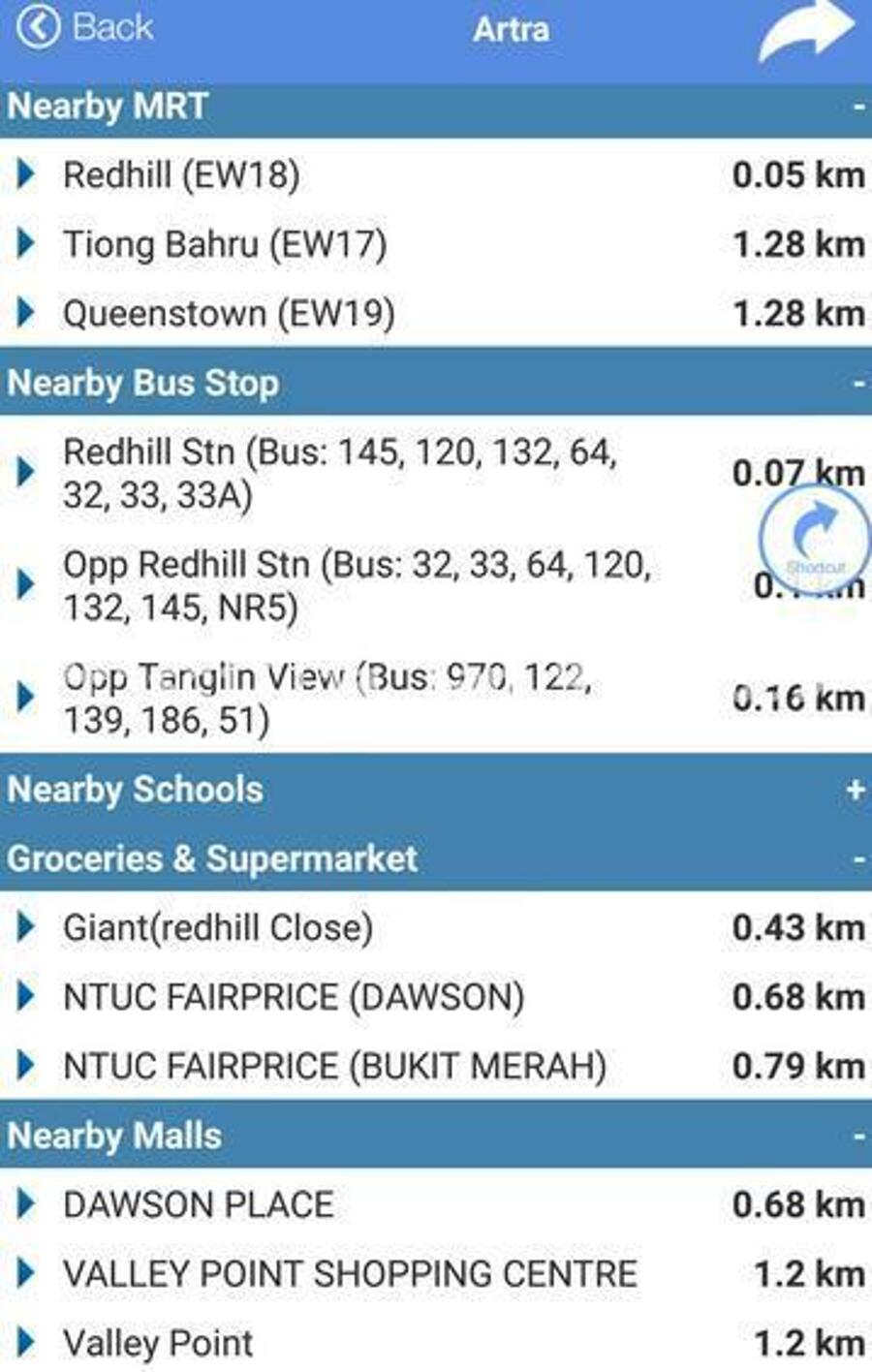Open Tiong Bahru (EW17) MRT entry
872x1372 pixels.
pyautogui.click(x=224, y=244)
